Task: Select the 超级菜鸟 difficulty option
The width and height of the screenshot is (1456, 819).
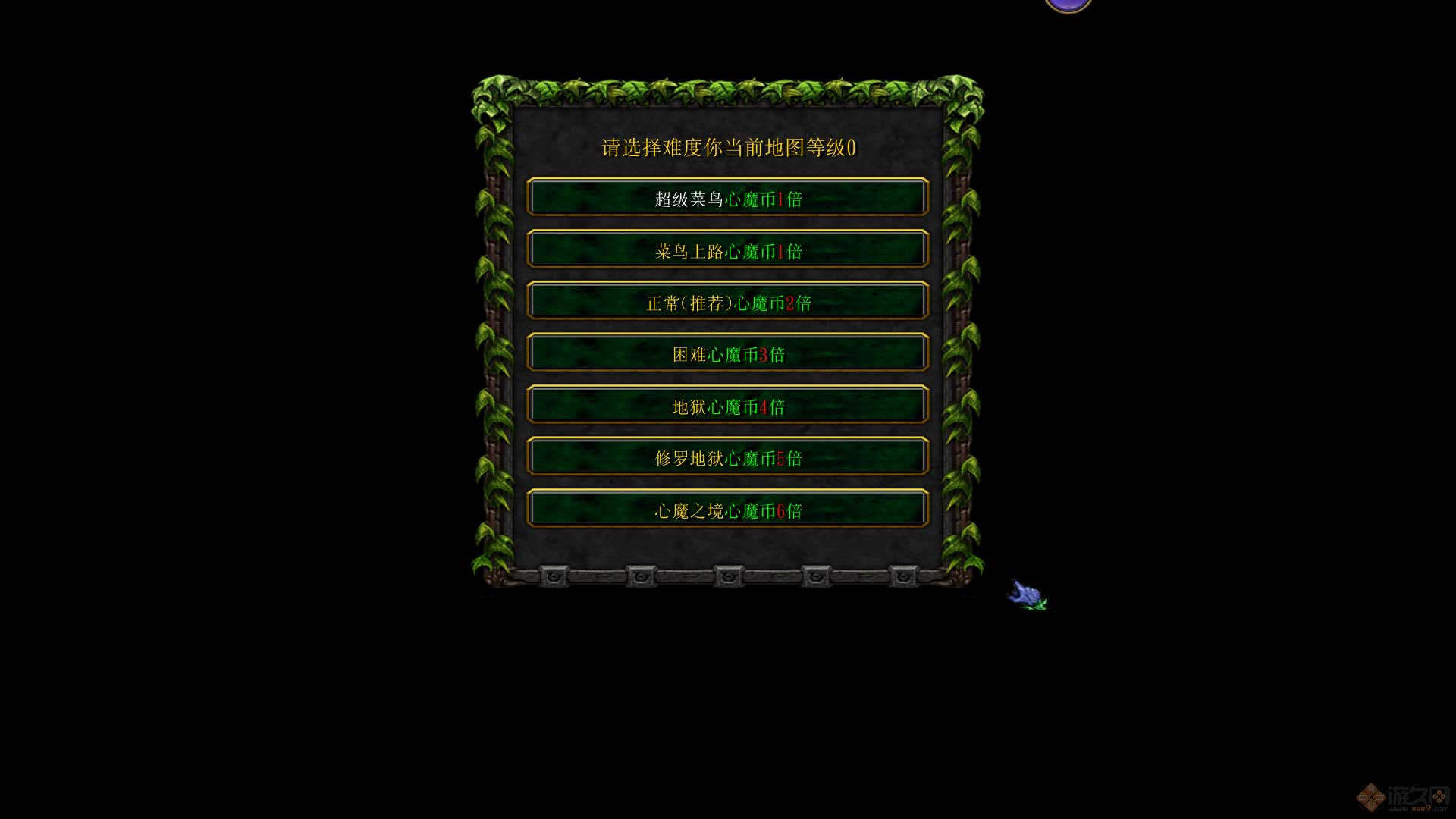Action: pos(728,198)
